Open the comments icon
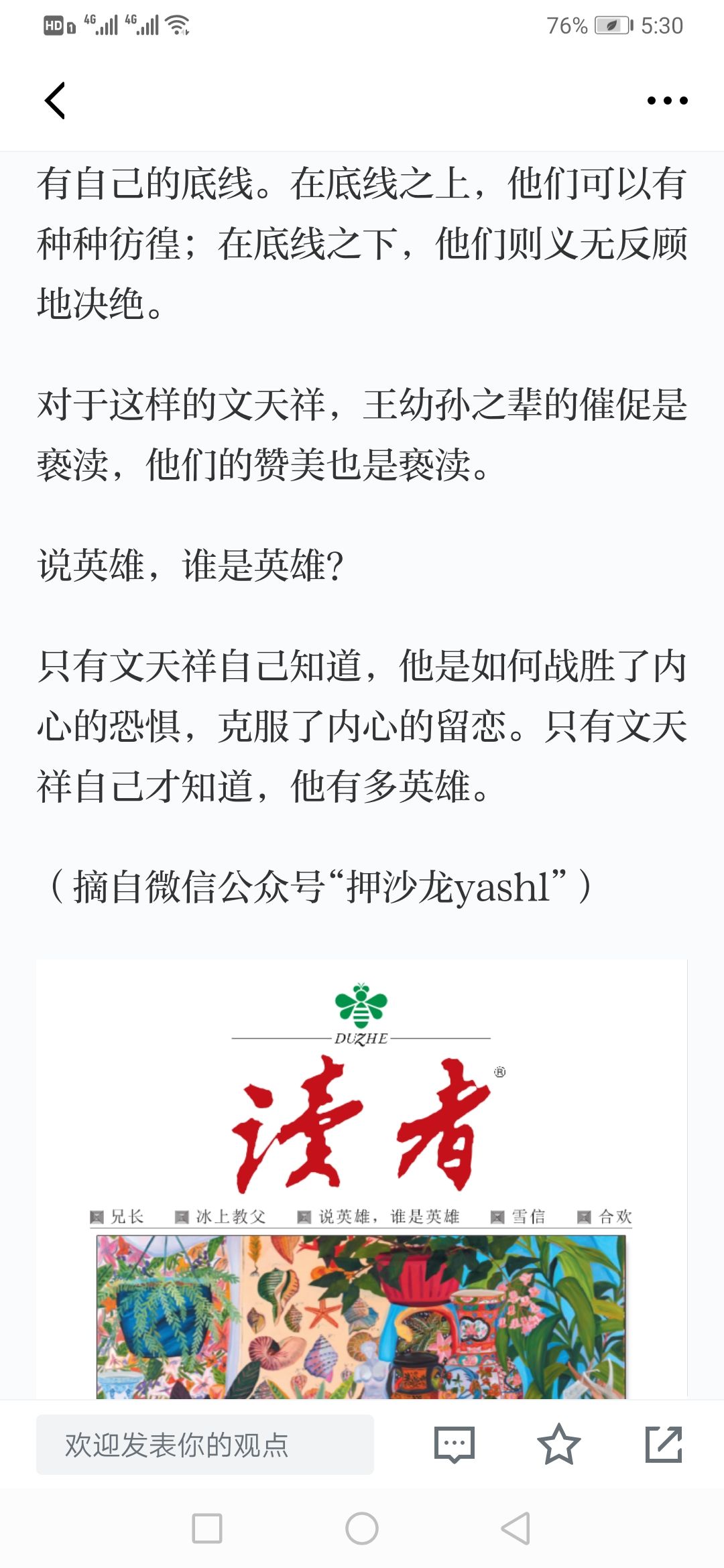 pyautogui.click(x=455, y=1444)
